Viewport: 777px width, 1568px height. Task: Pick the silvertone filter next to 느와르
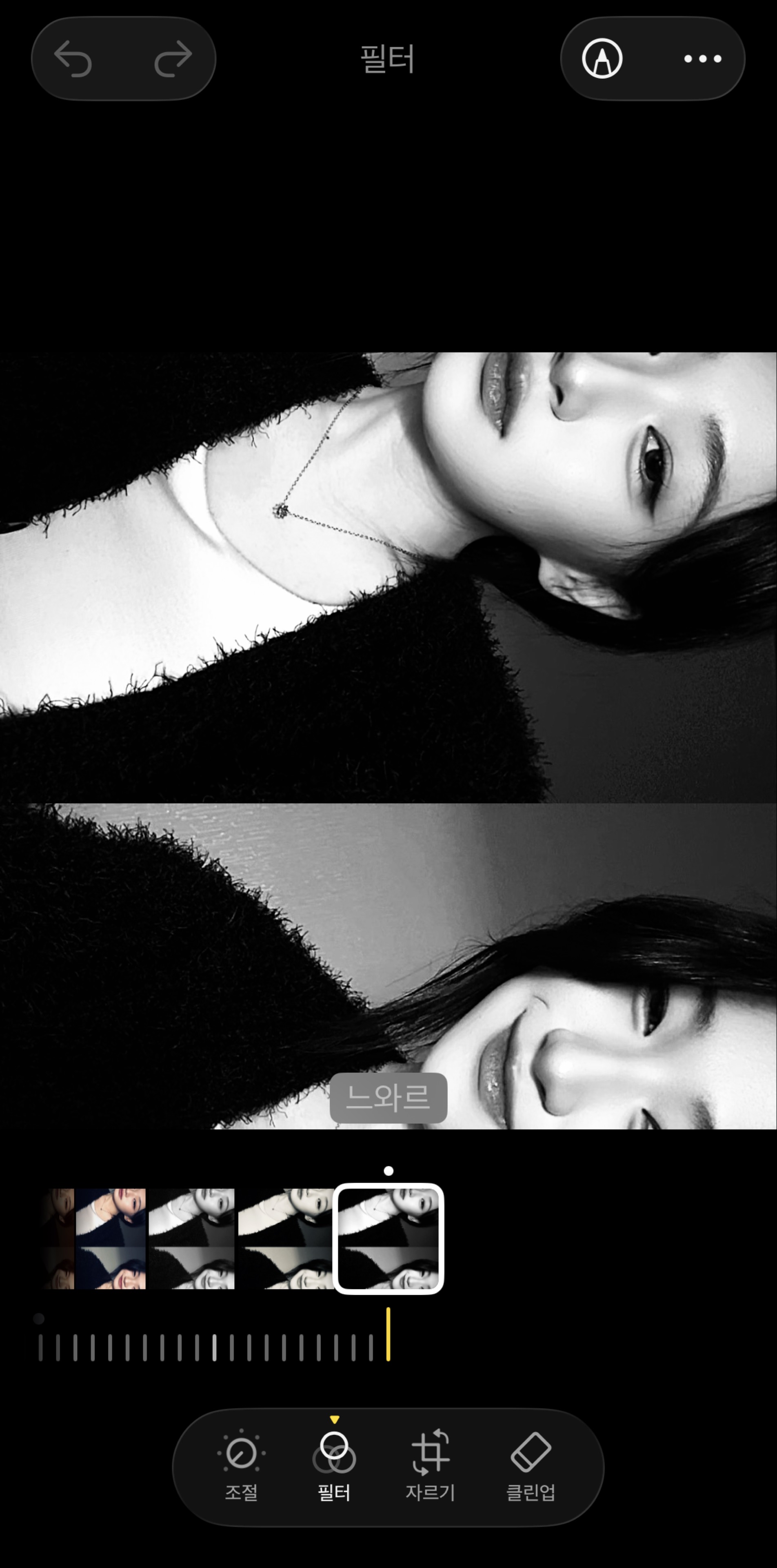coord(285,1239)
